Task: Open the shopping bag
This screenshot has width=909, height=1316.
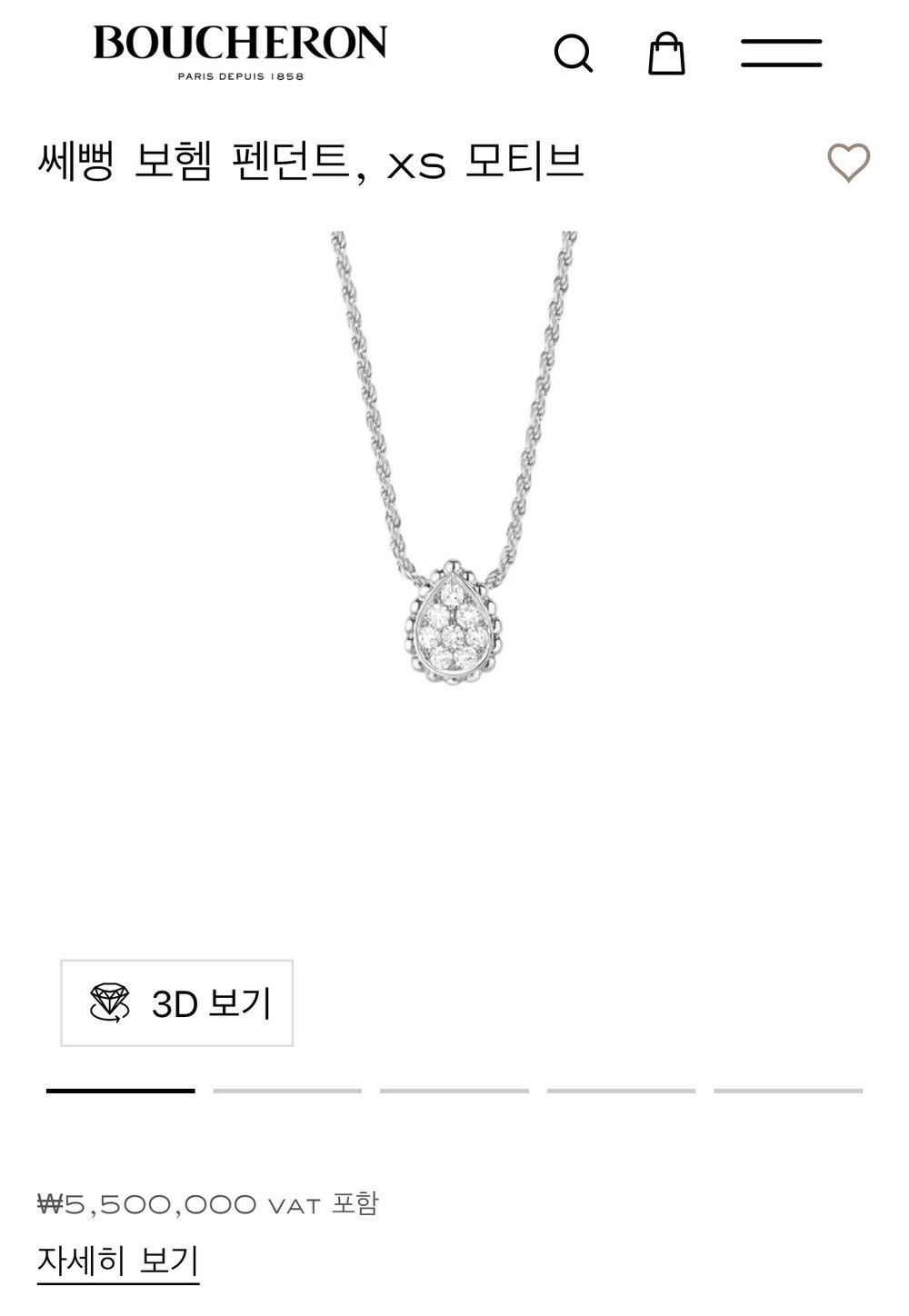Action: pyautogui.click(x=666, y=54)
